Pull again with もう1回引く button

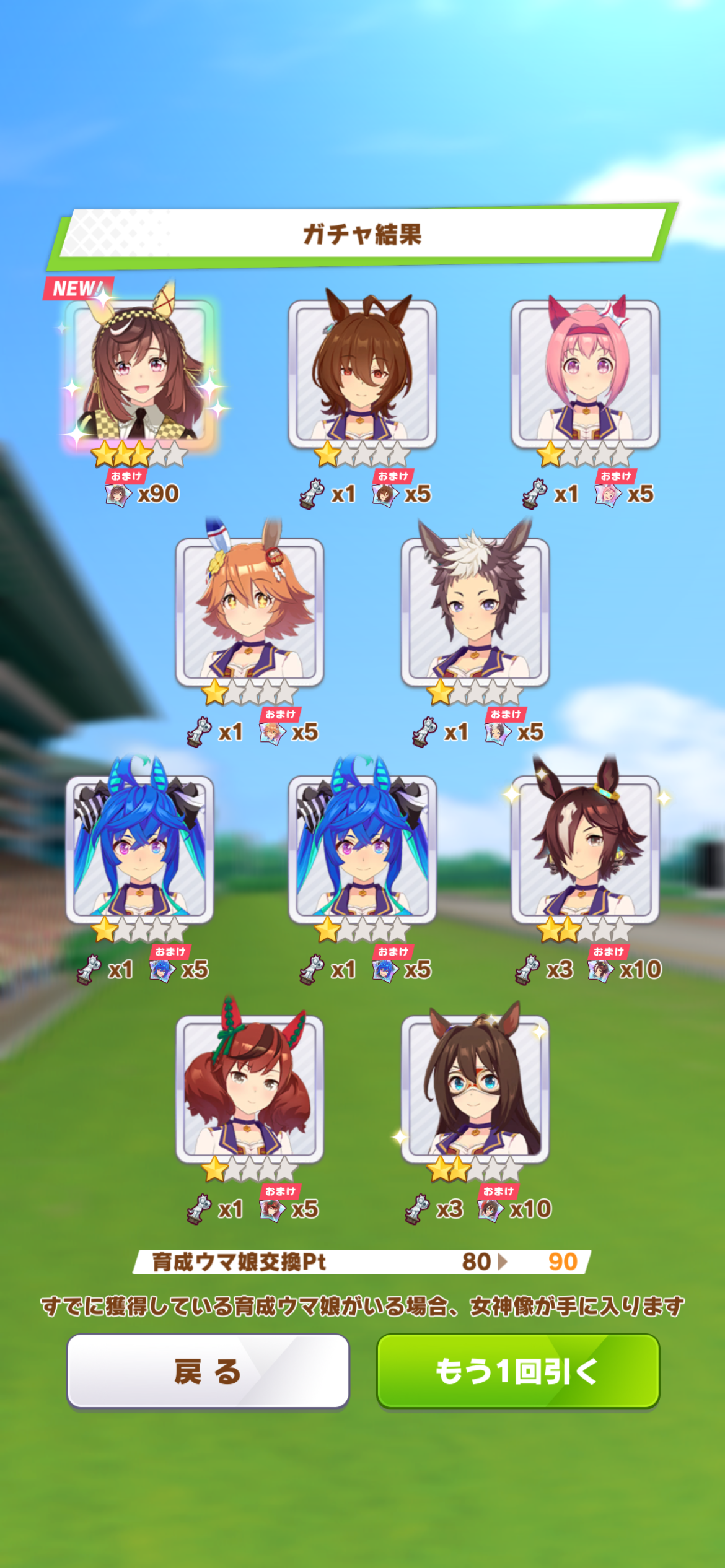[x=518, y=1370]
